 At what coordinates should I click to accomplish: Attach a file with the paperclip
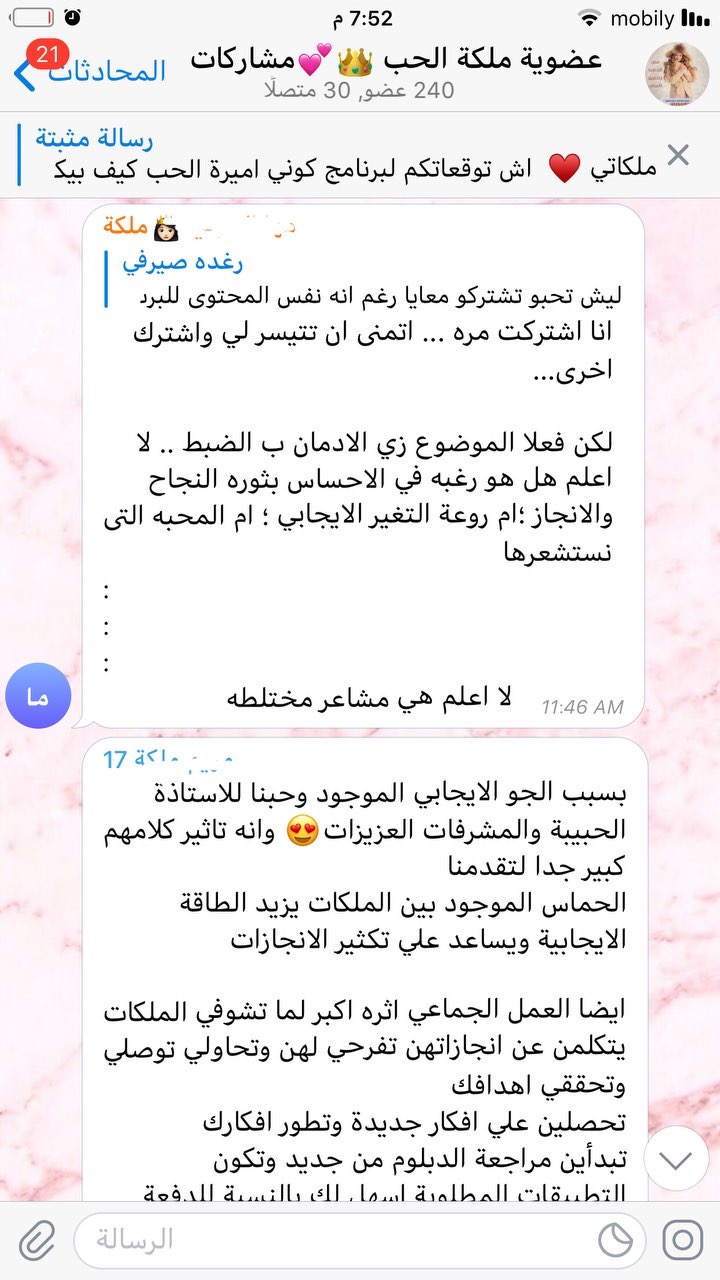pyautogui.click(x=36, y=1241)
